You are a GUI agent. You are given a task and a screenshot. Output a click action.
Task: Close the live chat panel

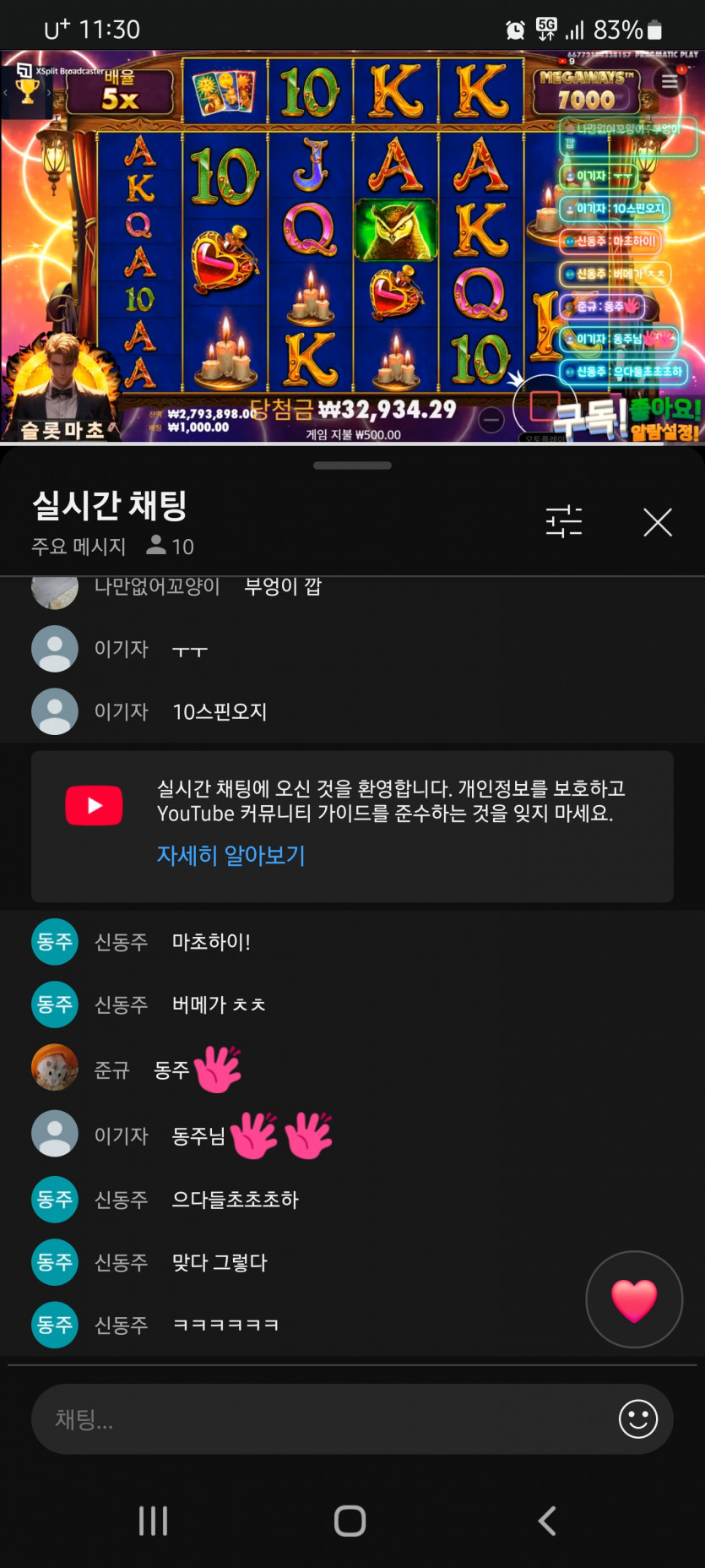click(657, 522)
